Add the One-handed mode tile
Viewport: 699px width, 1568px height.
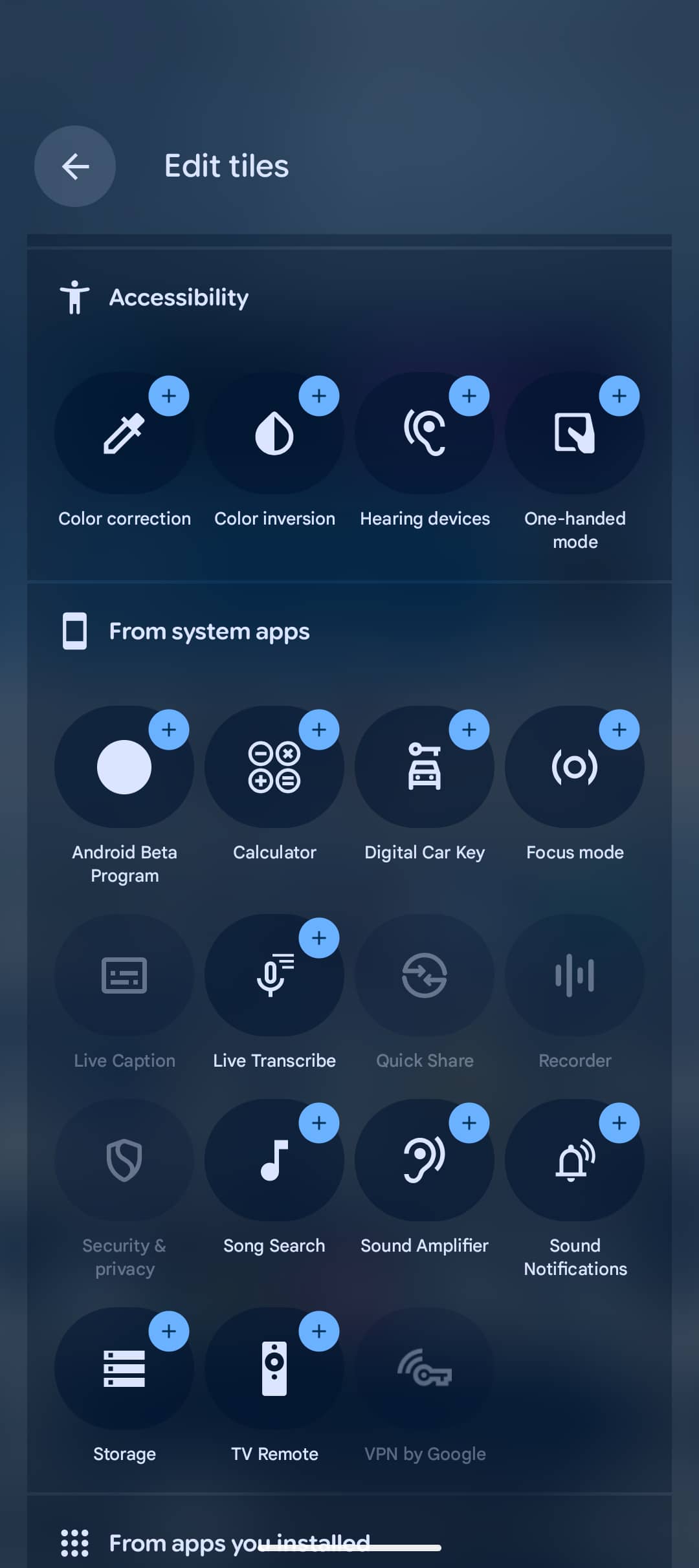click(619, 396)
